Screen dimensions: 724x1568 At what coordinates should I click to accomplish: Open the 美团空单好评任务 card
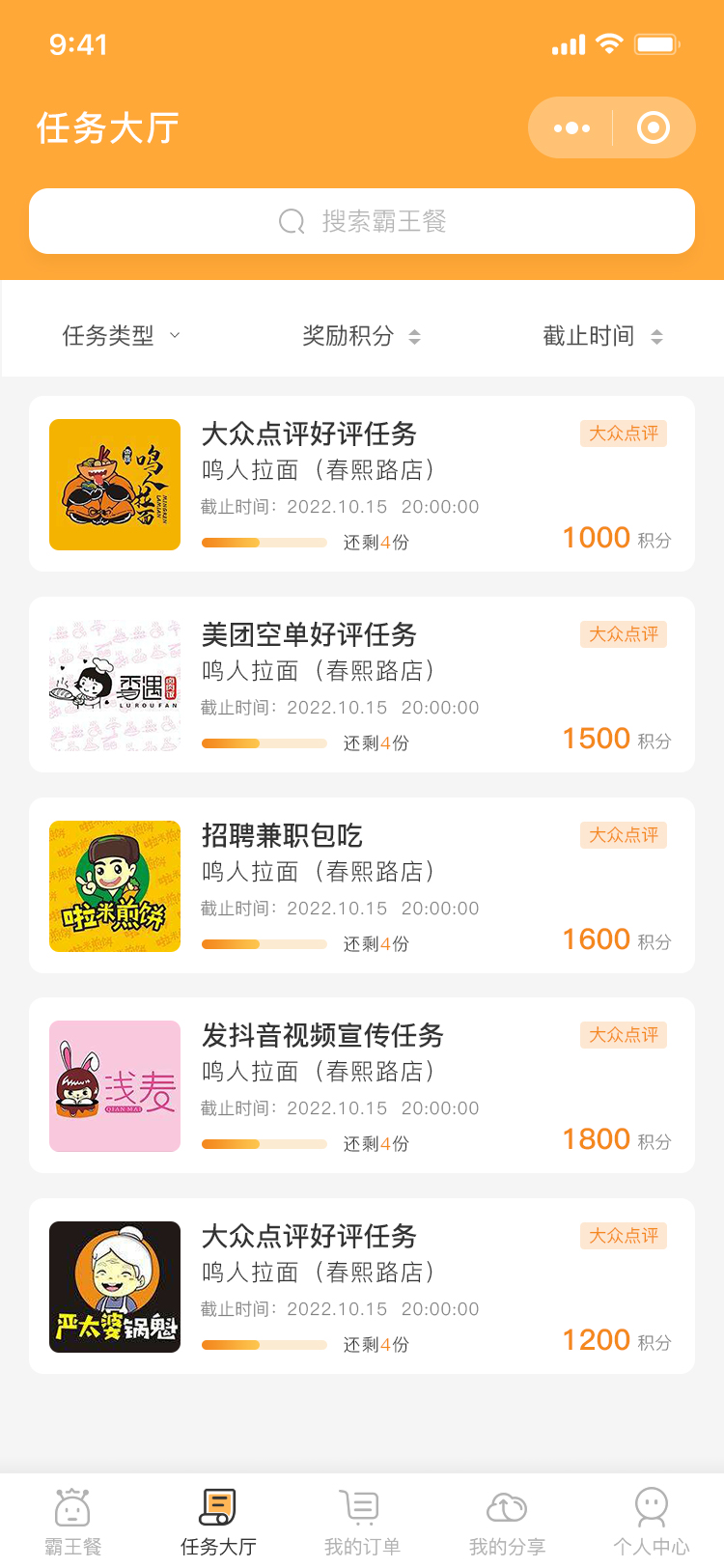point(362,685)
